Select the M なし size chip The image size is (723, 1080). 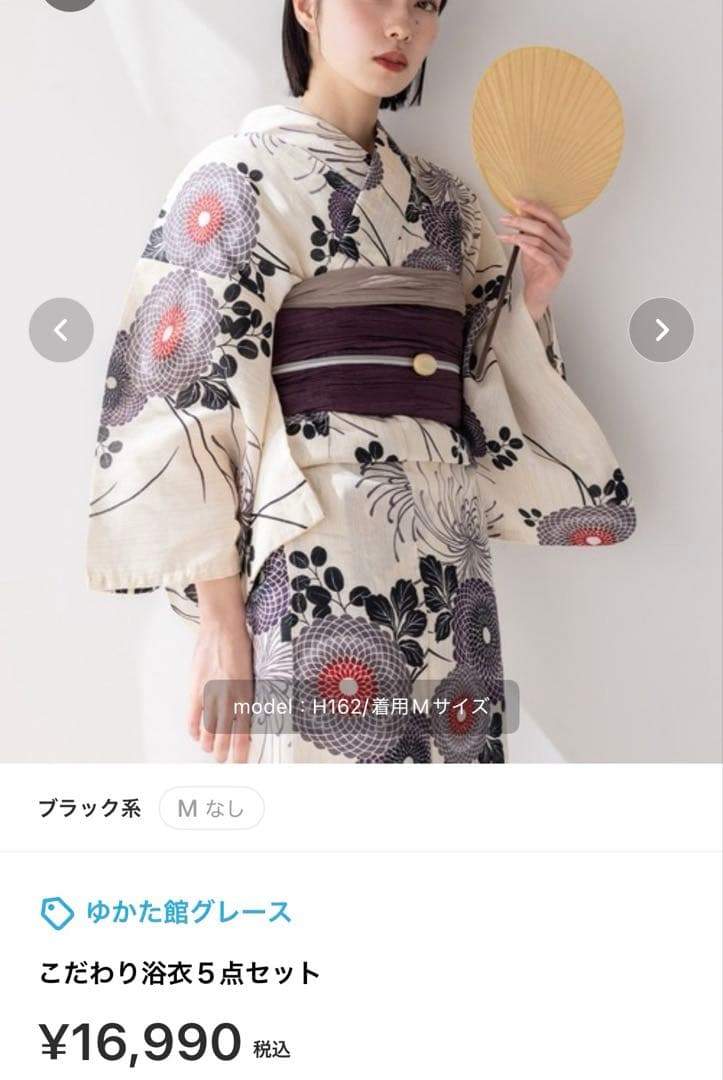pyautogui.click(x=211, y=809)
